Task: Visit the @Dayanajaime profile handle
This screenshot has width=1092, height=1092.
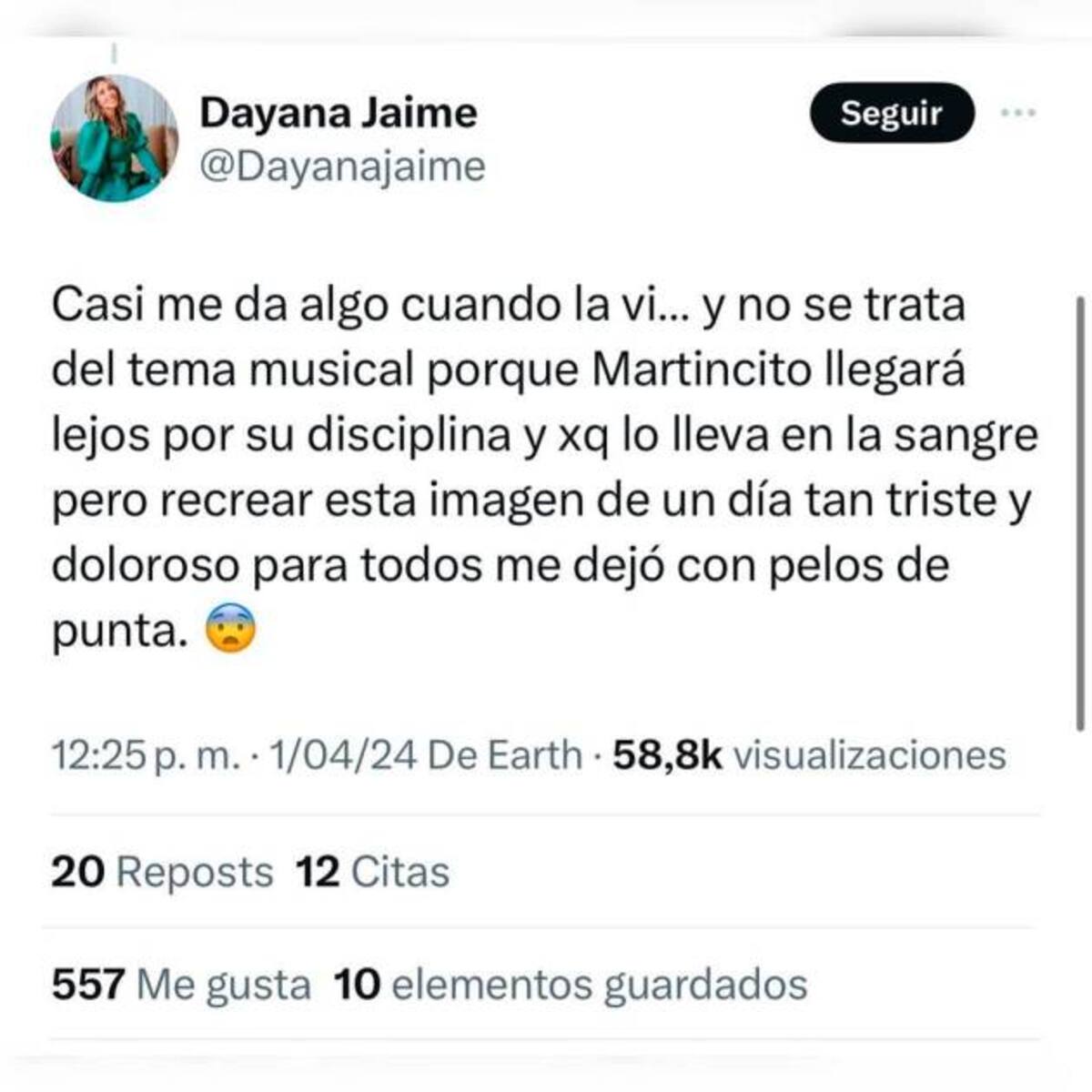Action: (342, 167)
